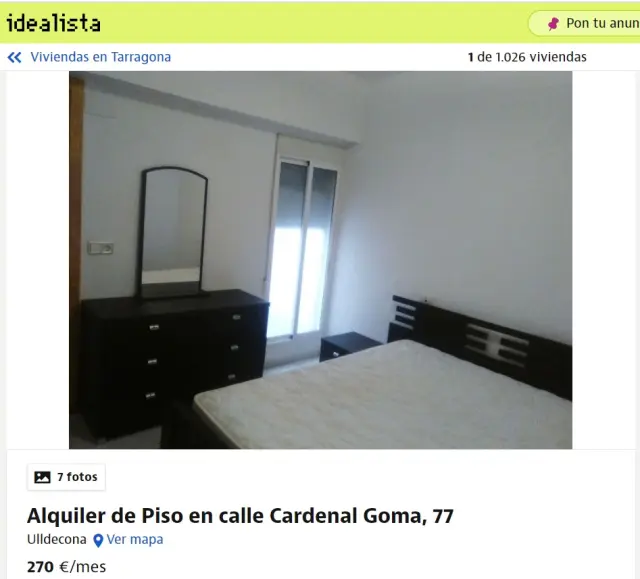View the bedroom photo full size
The height and width of the screenshot is (579, 640).
pyautogui.click(x=320, y=260)
